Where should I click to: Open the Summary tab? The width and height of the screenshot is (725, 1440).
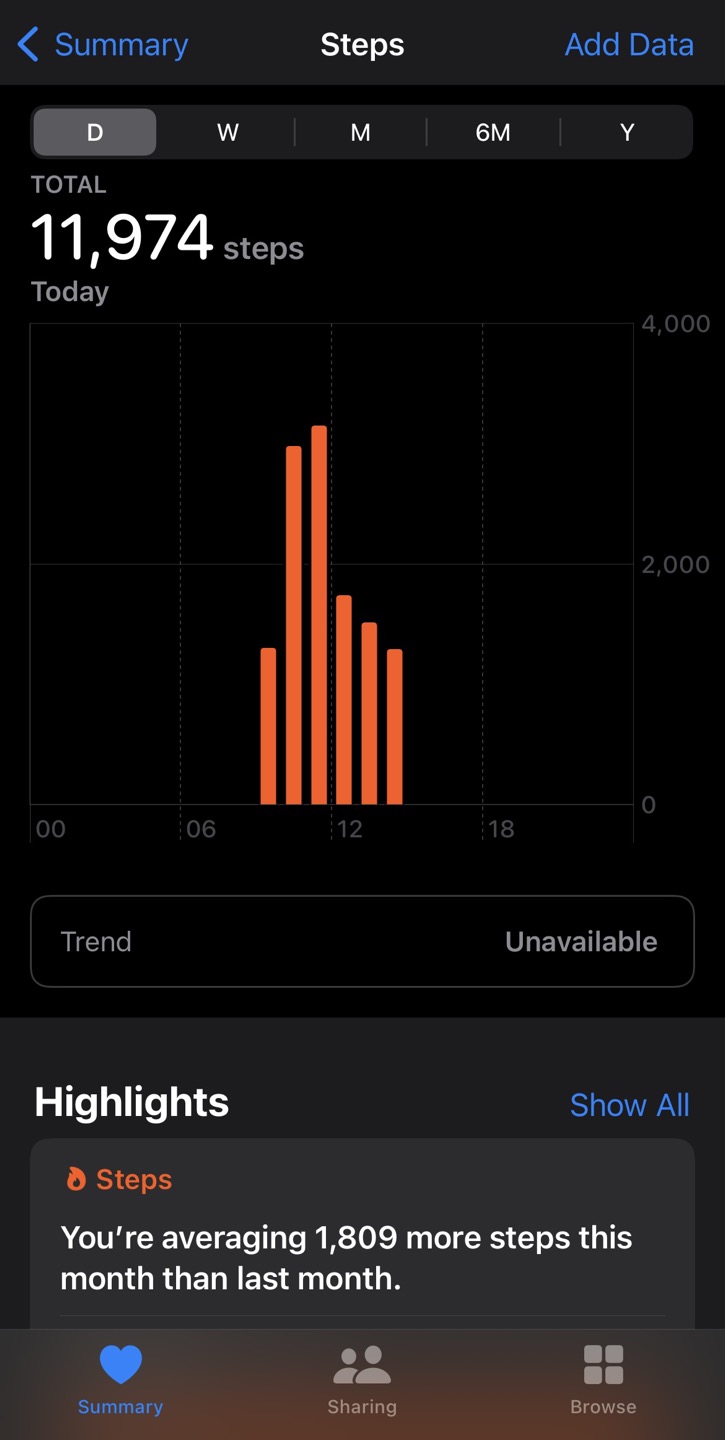[120, 1380]
